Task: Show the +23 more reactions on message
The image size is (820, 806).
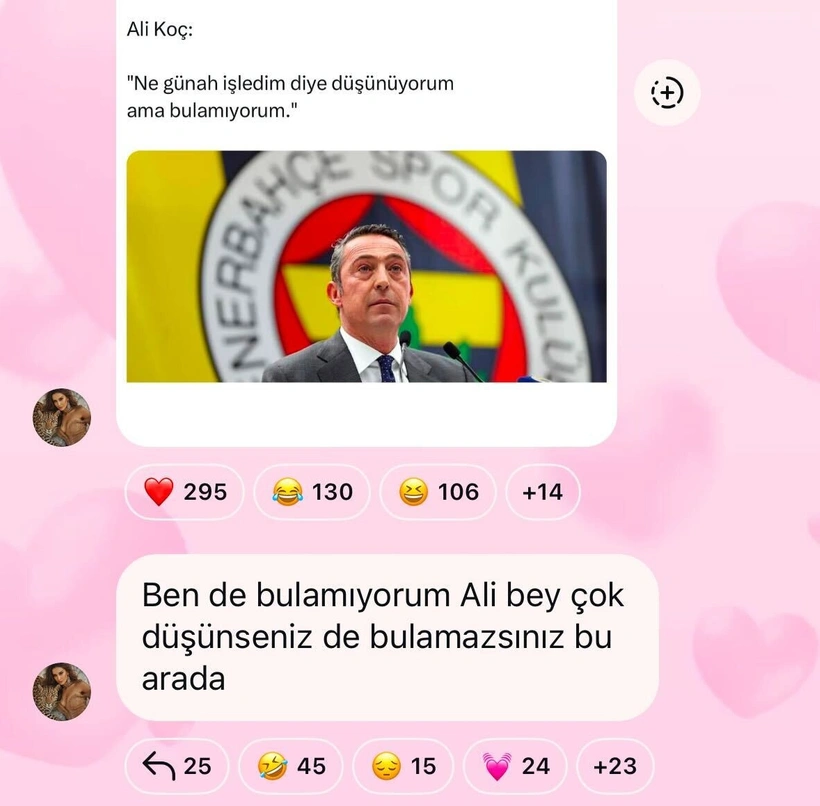Action: click(x=614, y=766)
